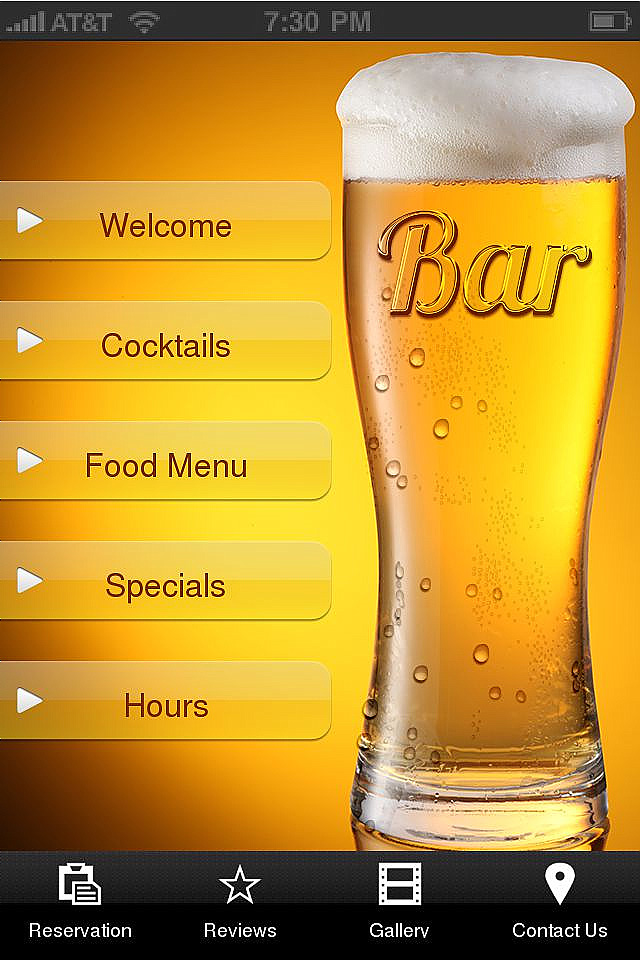The height and width of the screenshot is (960, 640).
Task: Open the Food Menu section
Action: pos(165,461)
